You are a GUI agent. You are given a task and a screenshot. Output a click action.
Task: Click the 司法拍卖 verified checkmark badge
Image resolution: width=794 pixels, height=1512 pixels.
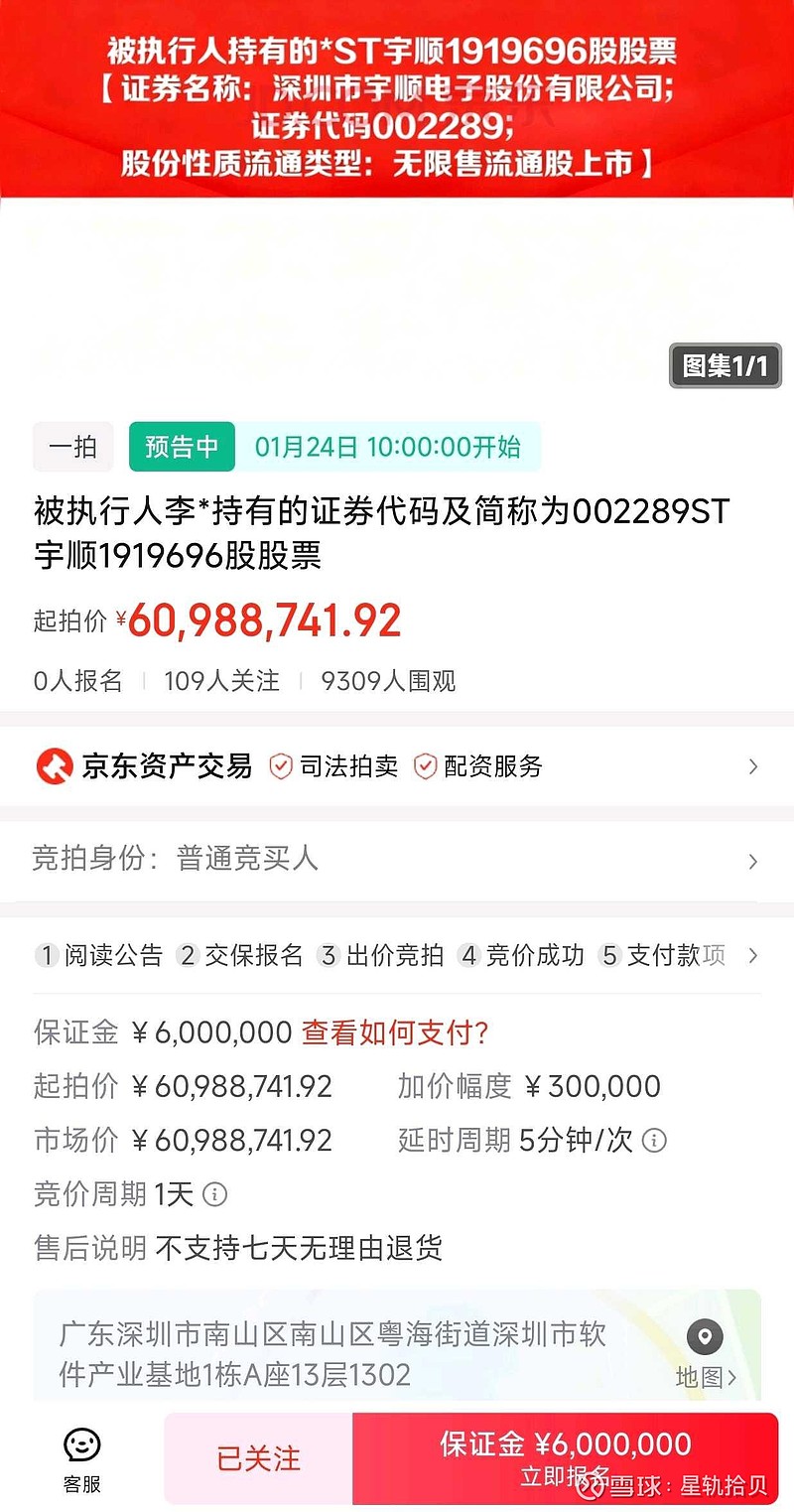point(283,765)
